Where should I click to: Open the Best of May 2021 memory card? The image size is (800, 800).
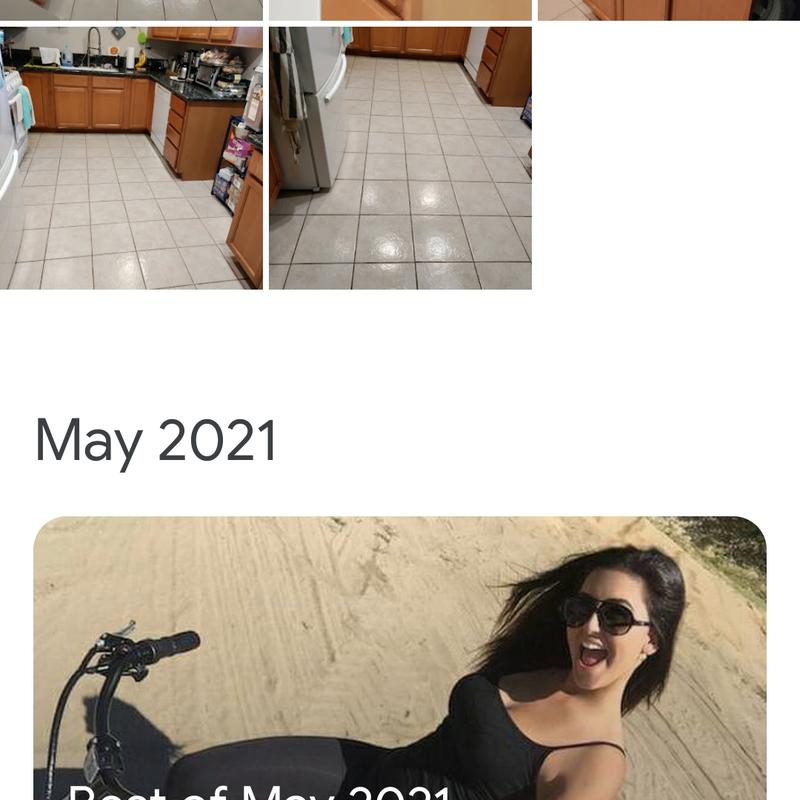400,658
